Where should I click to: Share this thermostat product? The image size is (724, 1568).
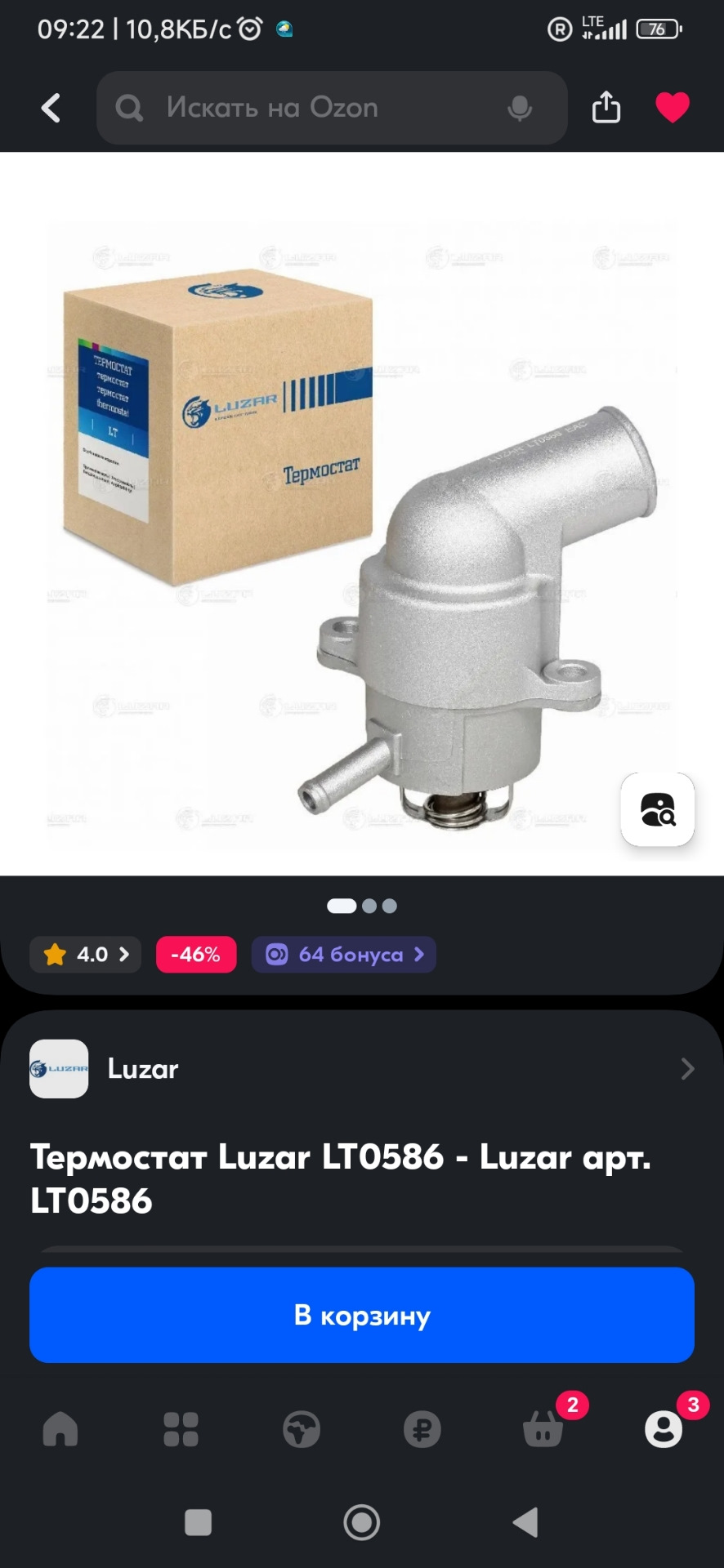[606, 108]
